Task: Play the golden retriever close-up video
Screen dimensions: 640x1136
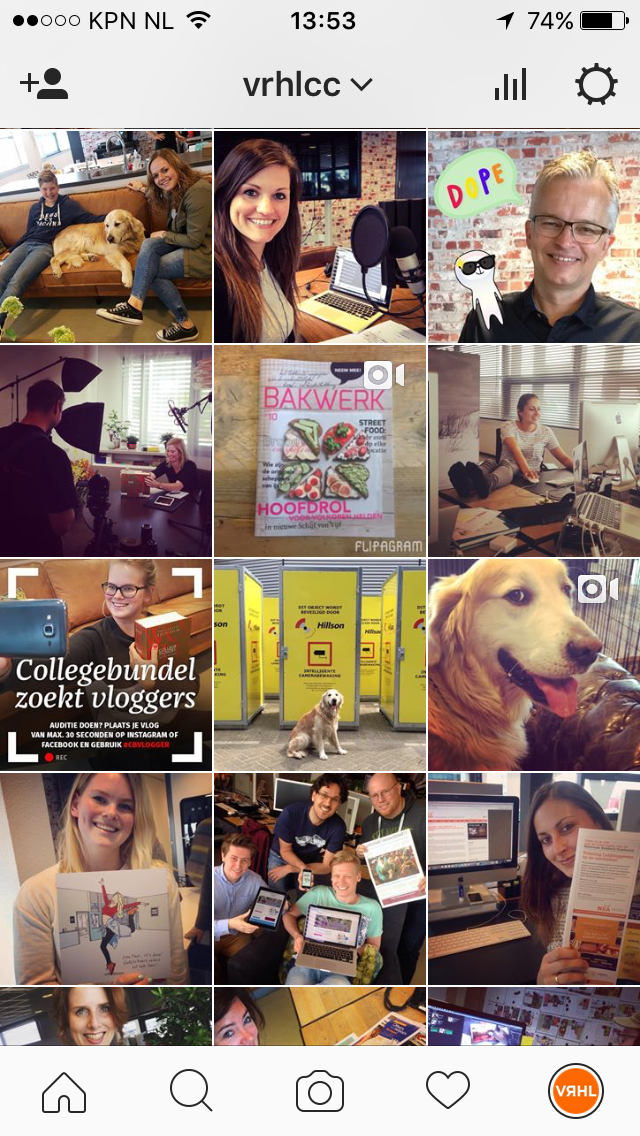Action: (x=534, y=664)
